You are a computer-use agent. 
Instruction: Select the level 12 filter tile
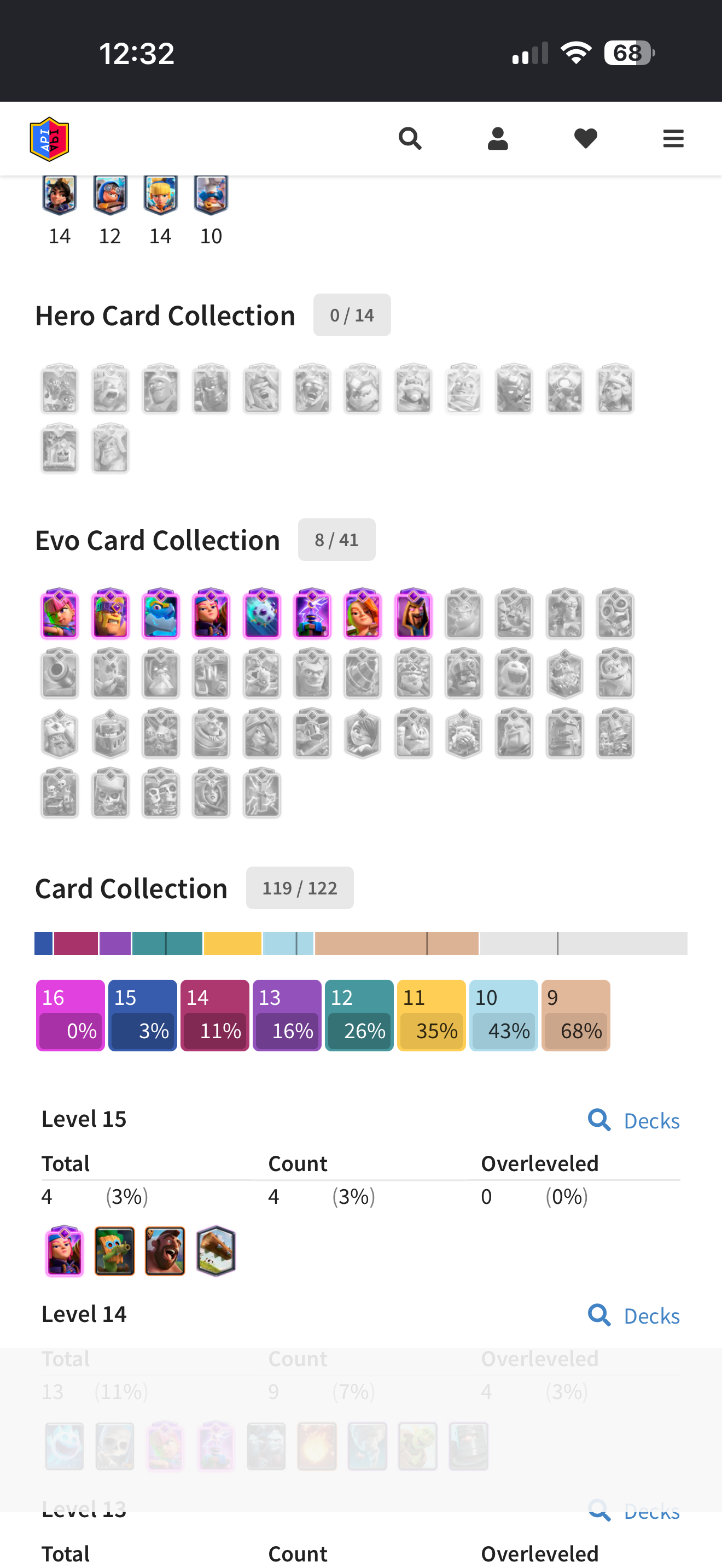(359, 1015)
